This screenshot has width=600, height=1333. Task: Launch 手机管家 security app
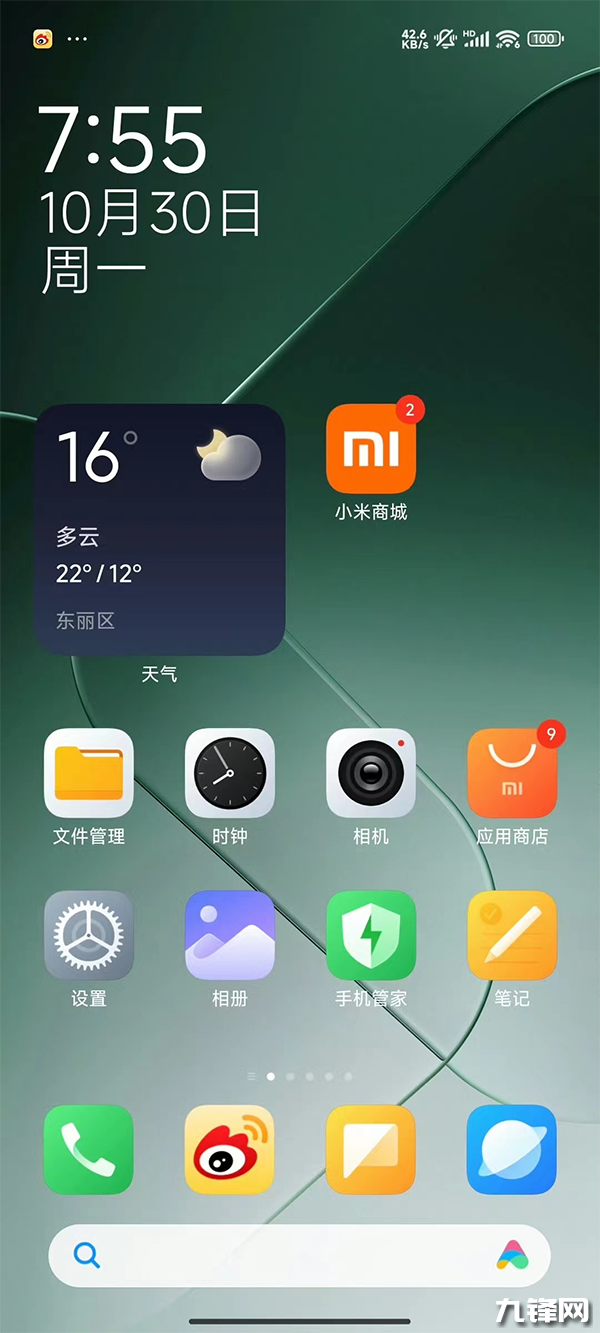[371, 935]
